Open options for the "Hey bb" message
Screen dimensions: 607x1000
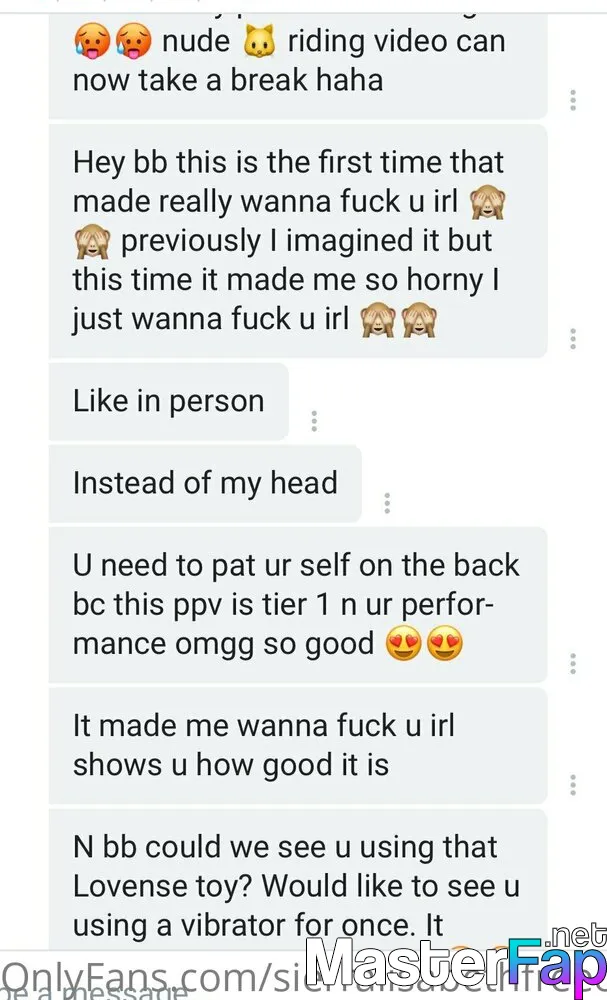pos(573,339)
